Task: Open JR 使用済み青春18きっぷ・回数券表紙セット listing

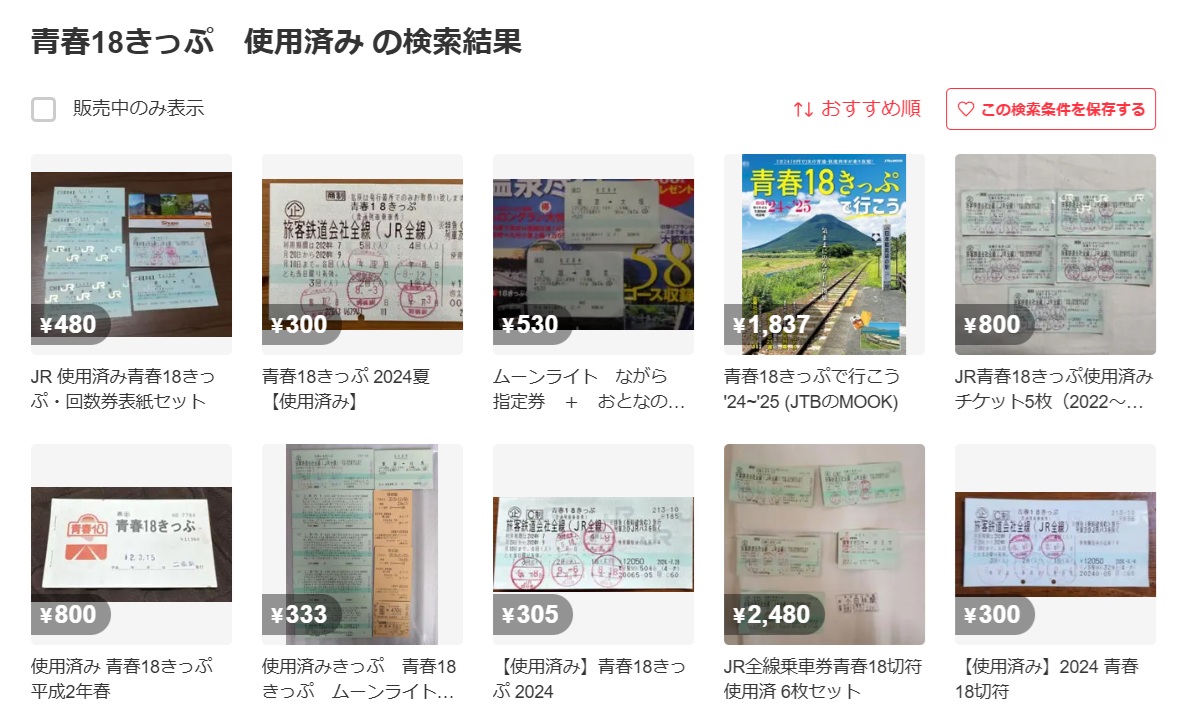Action: tap(131, 254)
